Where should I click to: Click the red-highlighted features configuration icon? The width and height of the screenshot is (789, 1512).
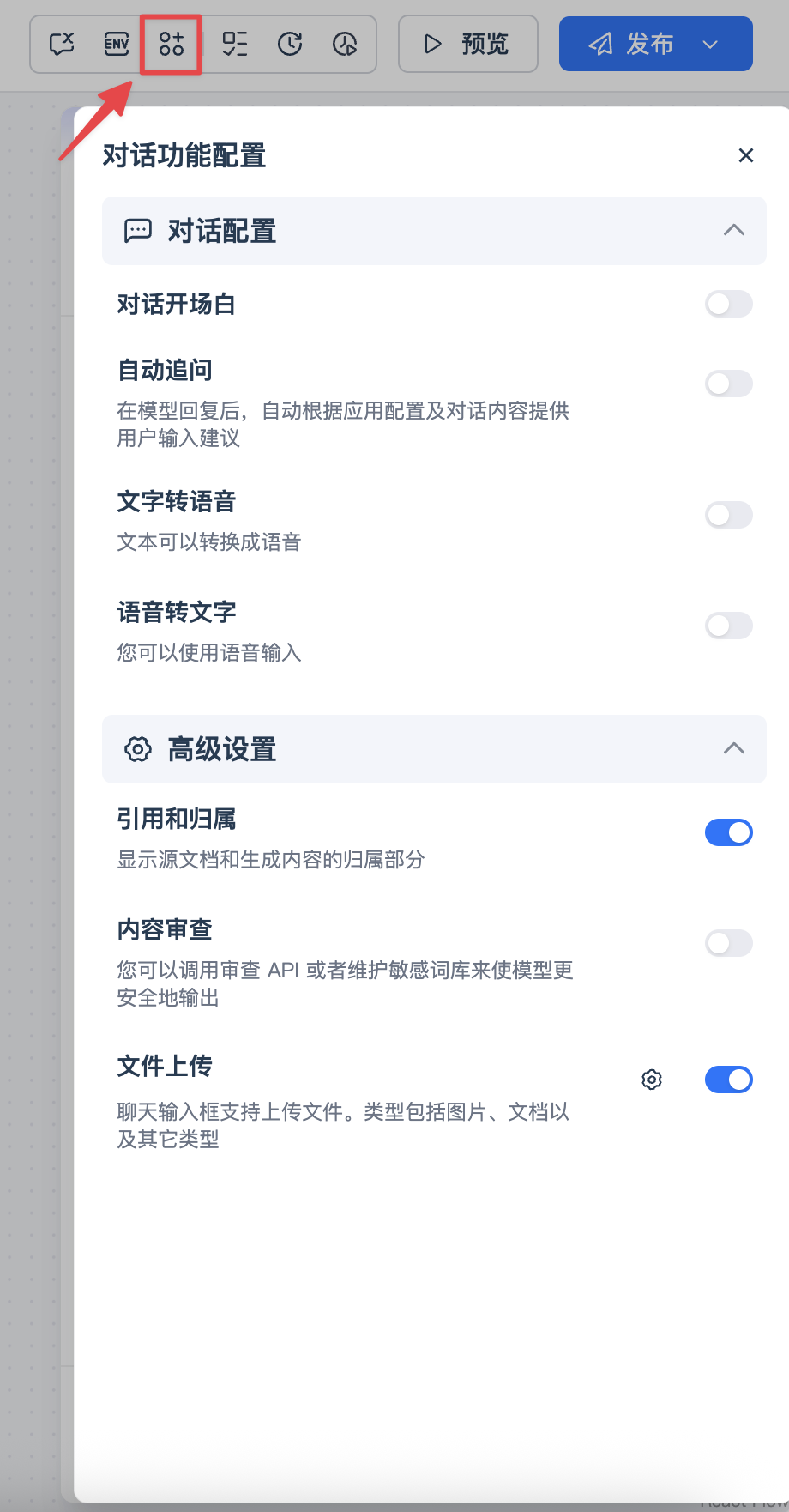170,44
